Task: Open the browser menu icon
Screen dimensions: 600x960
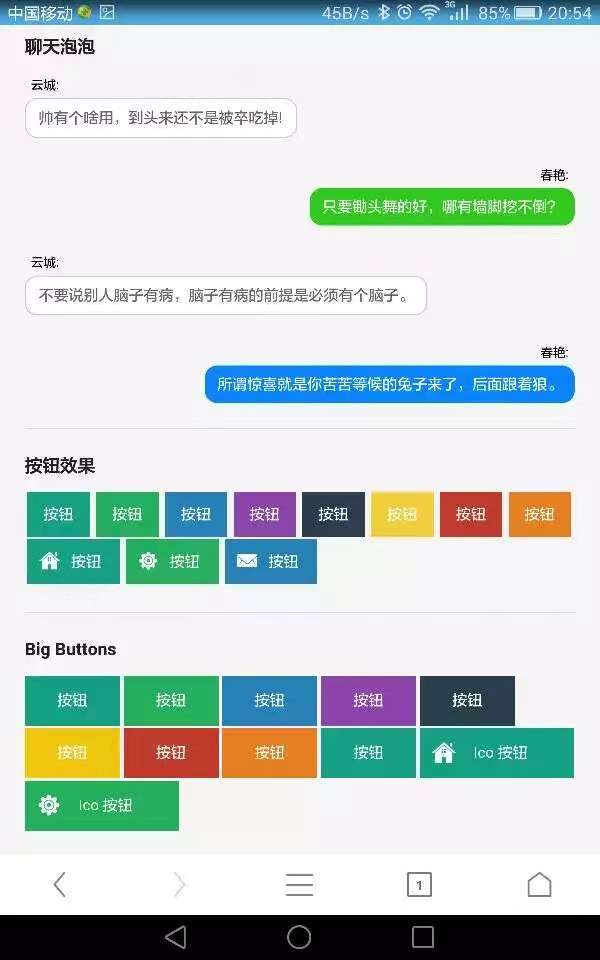Action: point(299,884)
